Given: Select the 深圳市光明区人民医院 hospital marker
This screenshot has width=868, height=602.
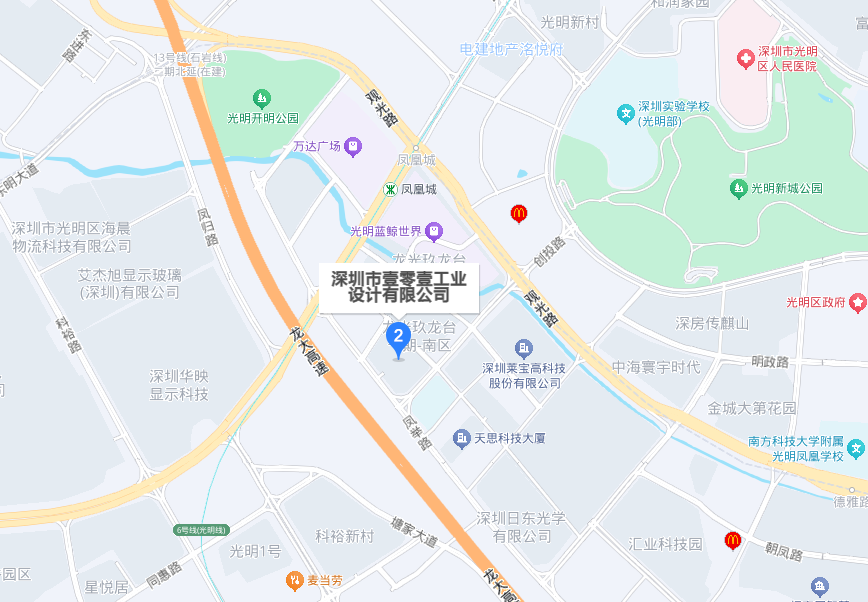Looking at the screenshot, I should tap(743, 60).
